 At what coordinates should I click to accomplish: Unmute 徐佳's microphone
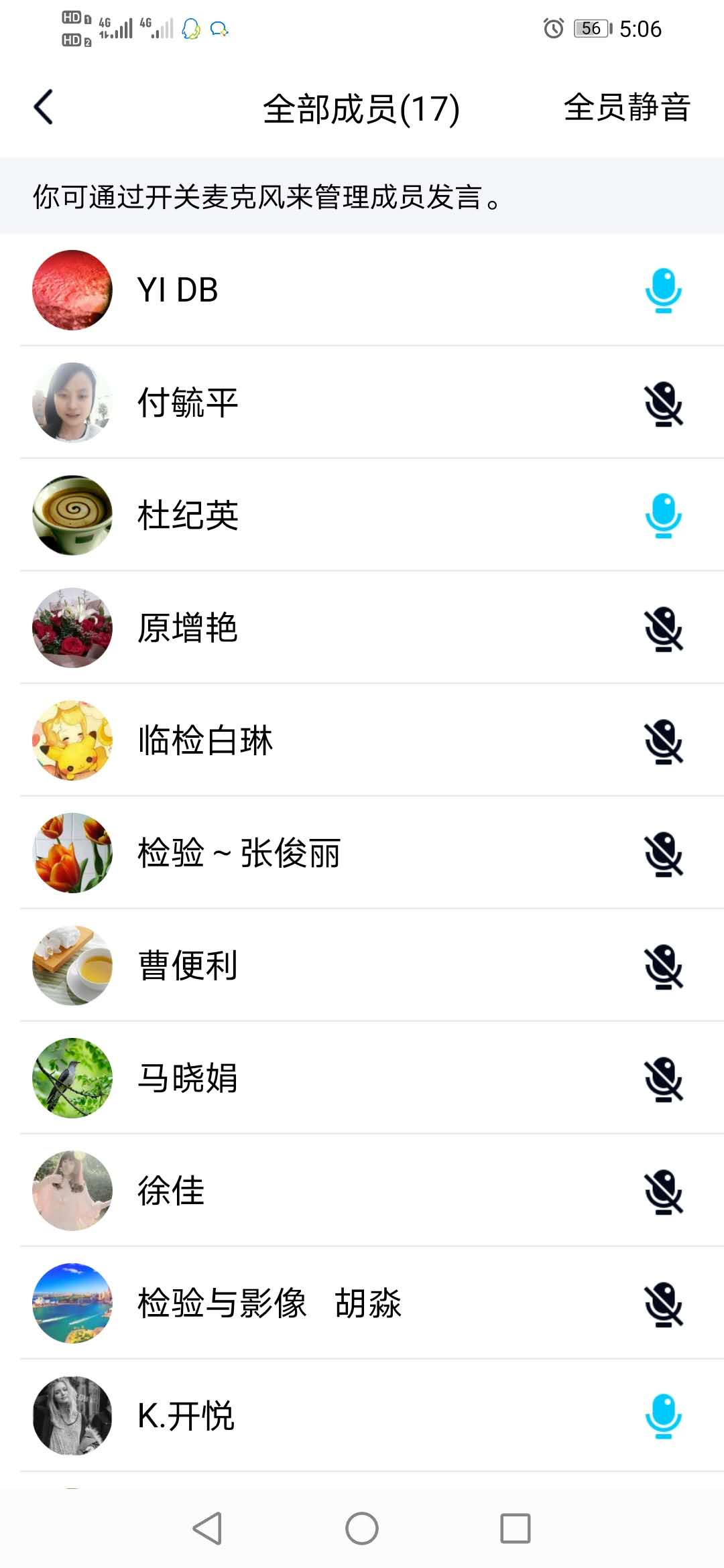click(663, 1191)
